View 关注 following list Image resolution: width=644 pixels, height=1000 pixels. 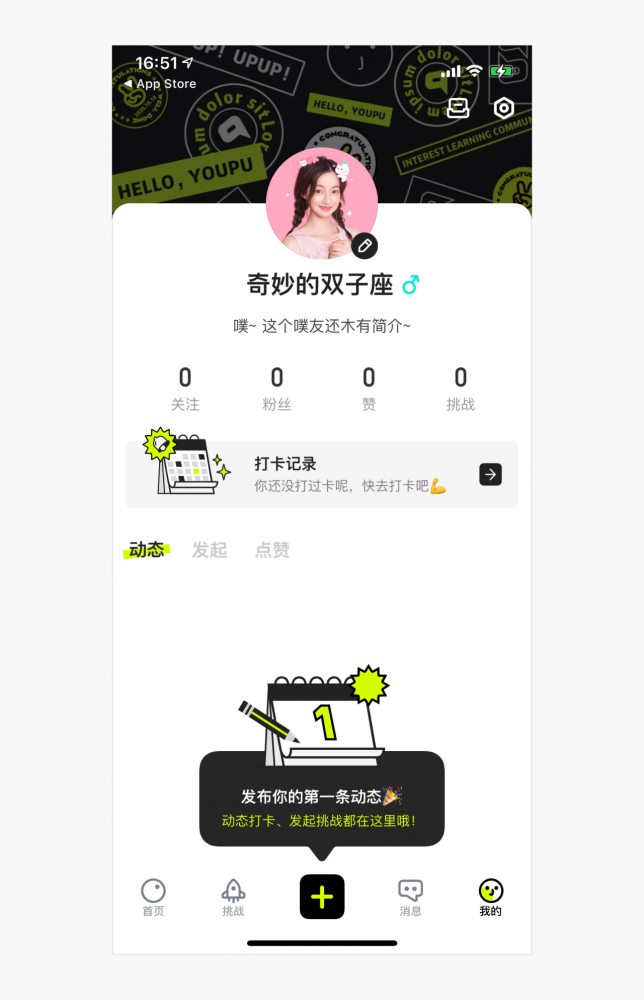[185, 388]
